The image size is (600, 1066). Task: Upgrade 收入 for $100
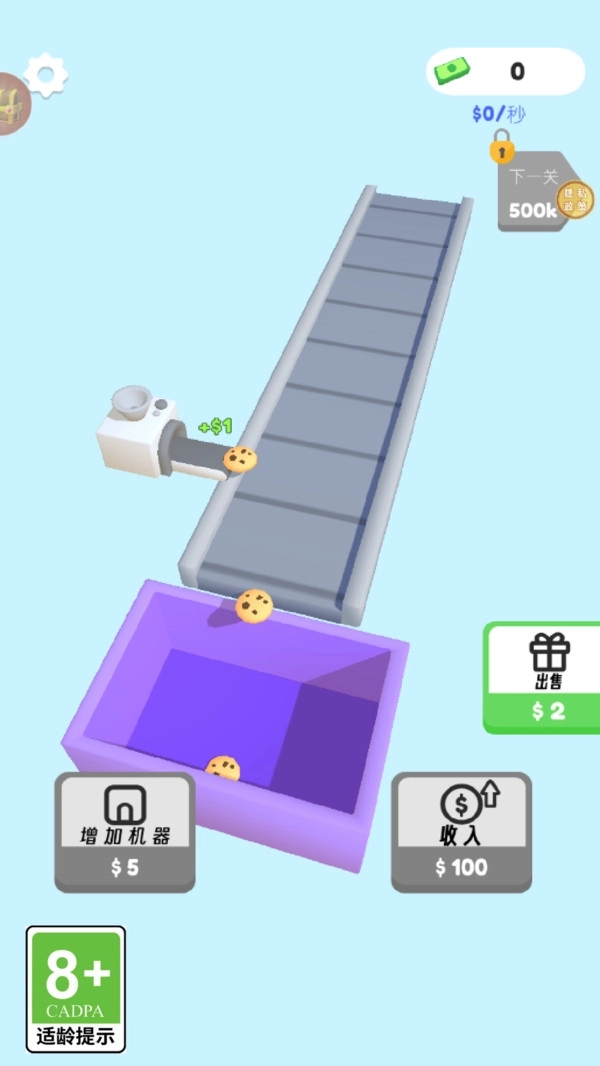461,832
